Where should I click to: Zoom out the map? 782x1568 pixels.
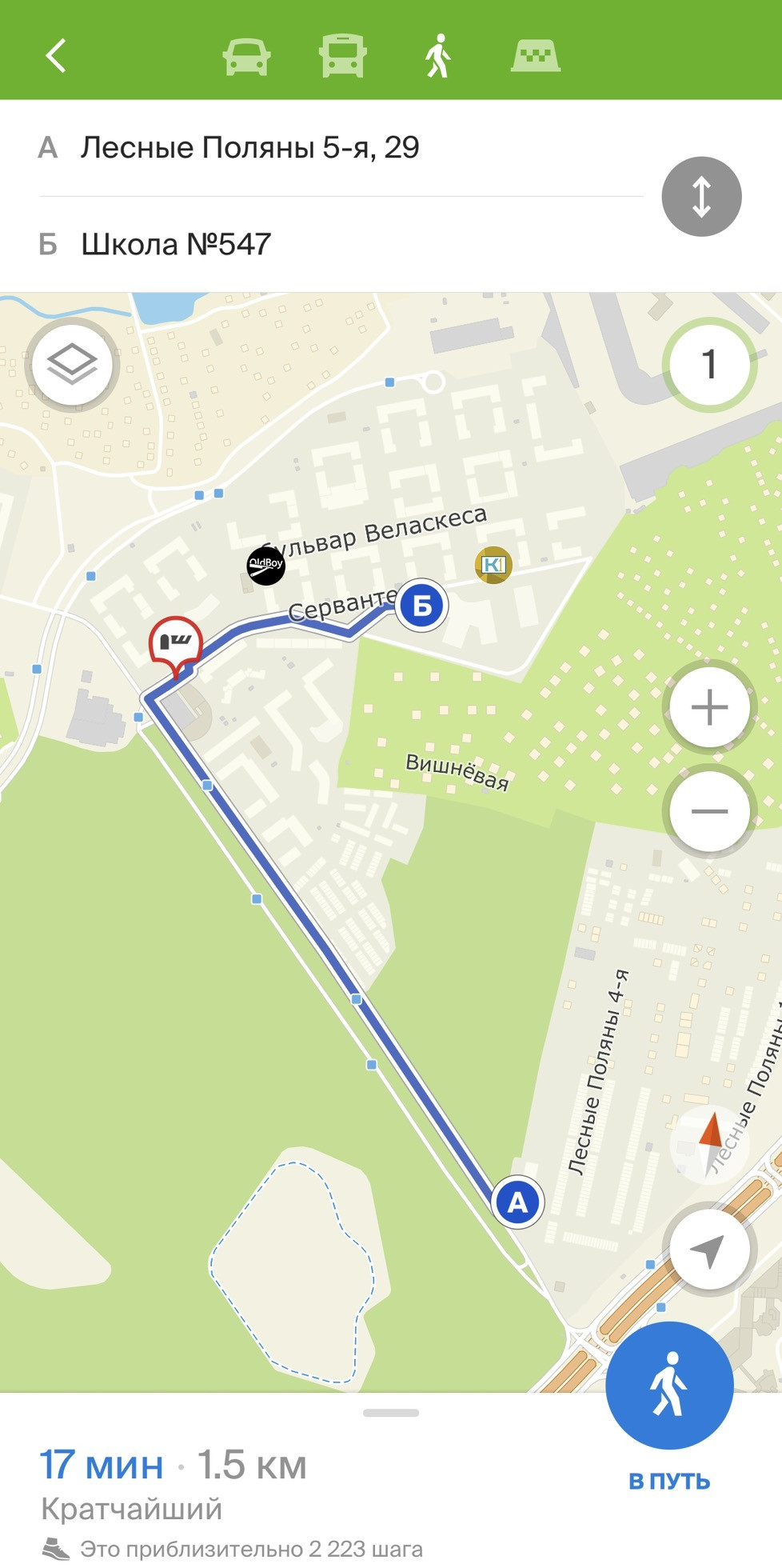708,811
